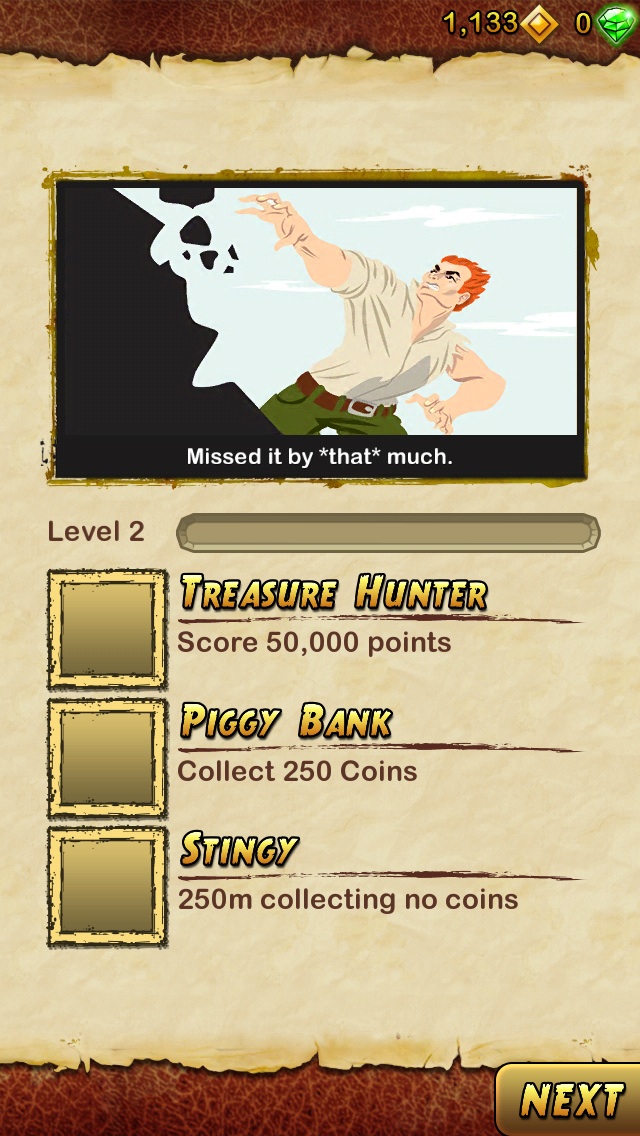Tap the Next button
The image size is (640, 1136).
[571, 1100]
